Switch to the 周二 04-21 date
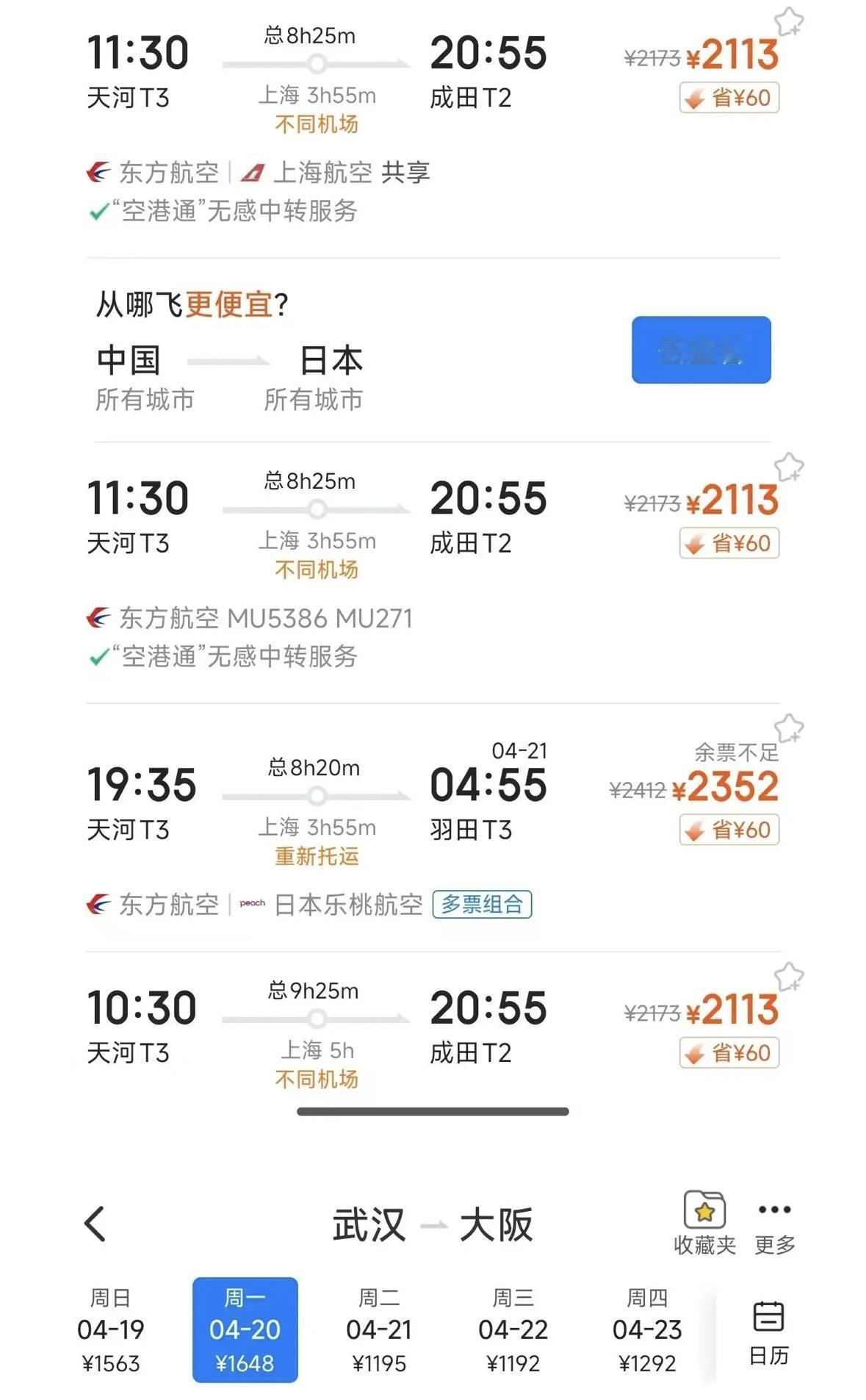Screen dimensions: 866x1400 pos(379,1329)
